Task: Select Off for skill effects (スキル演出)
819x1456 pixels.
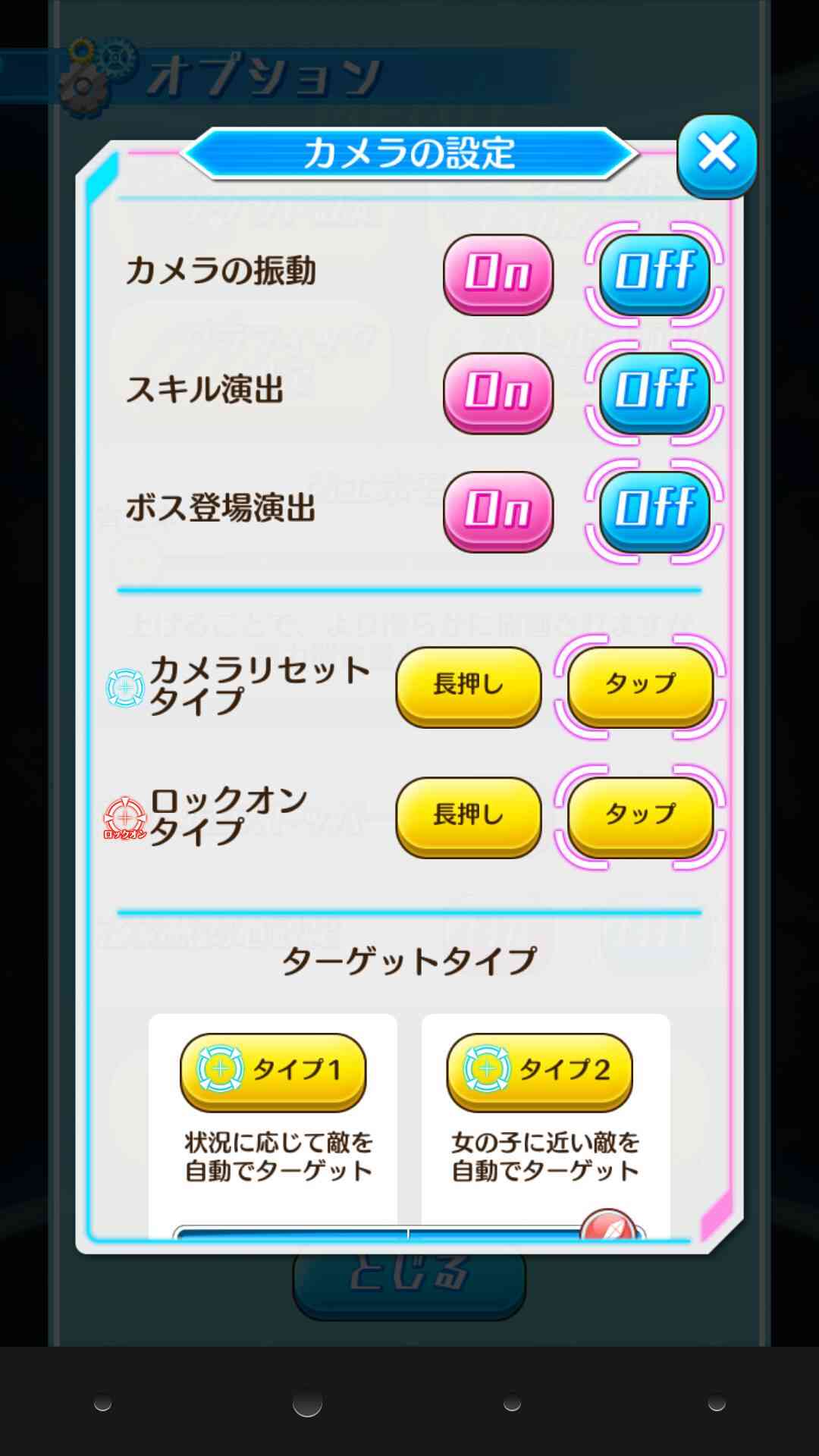Action: coord(654,392)
